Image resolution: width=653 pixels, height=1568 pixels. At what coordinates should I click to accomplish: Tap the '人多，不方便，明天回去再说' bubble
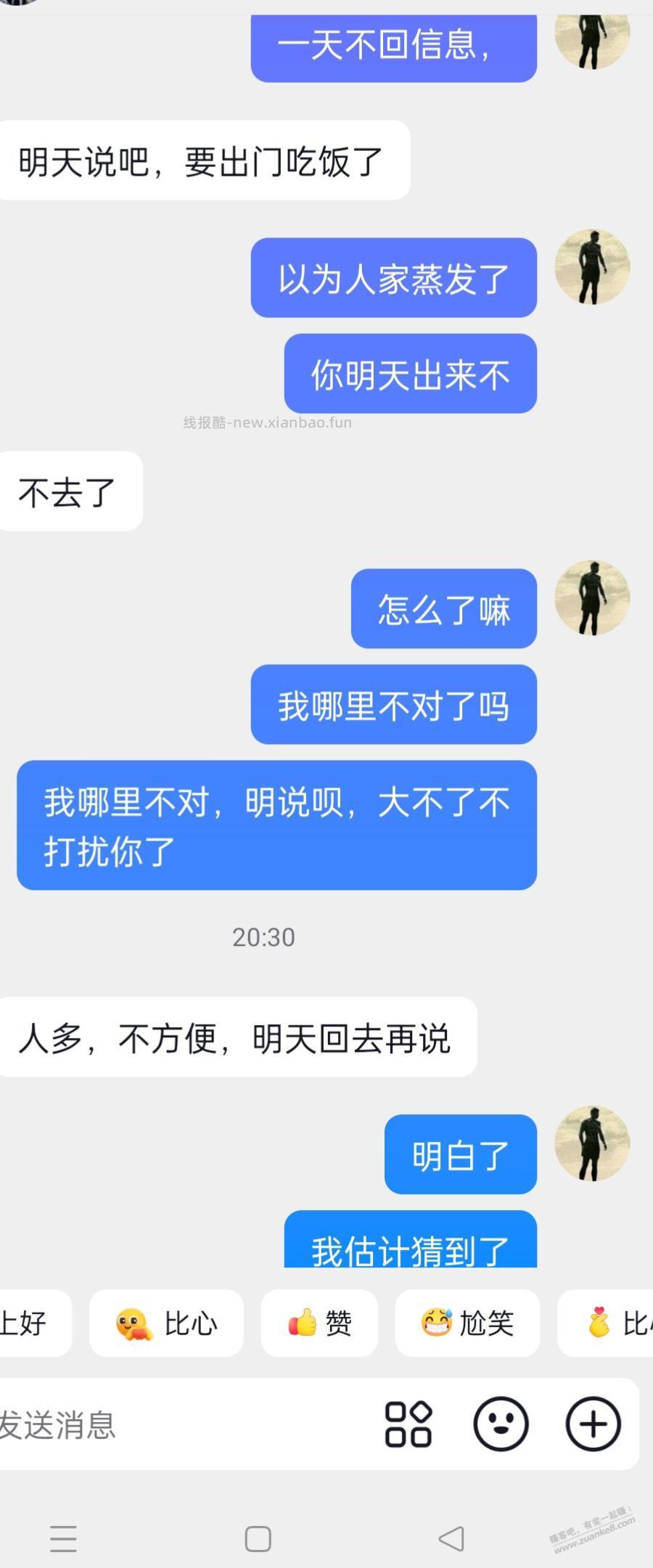point(236,1038)
